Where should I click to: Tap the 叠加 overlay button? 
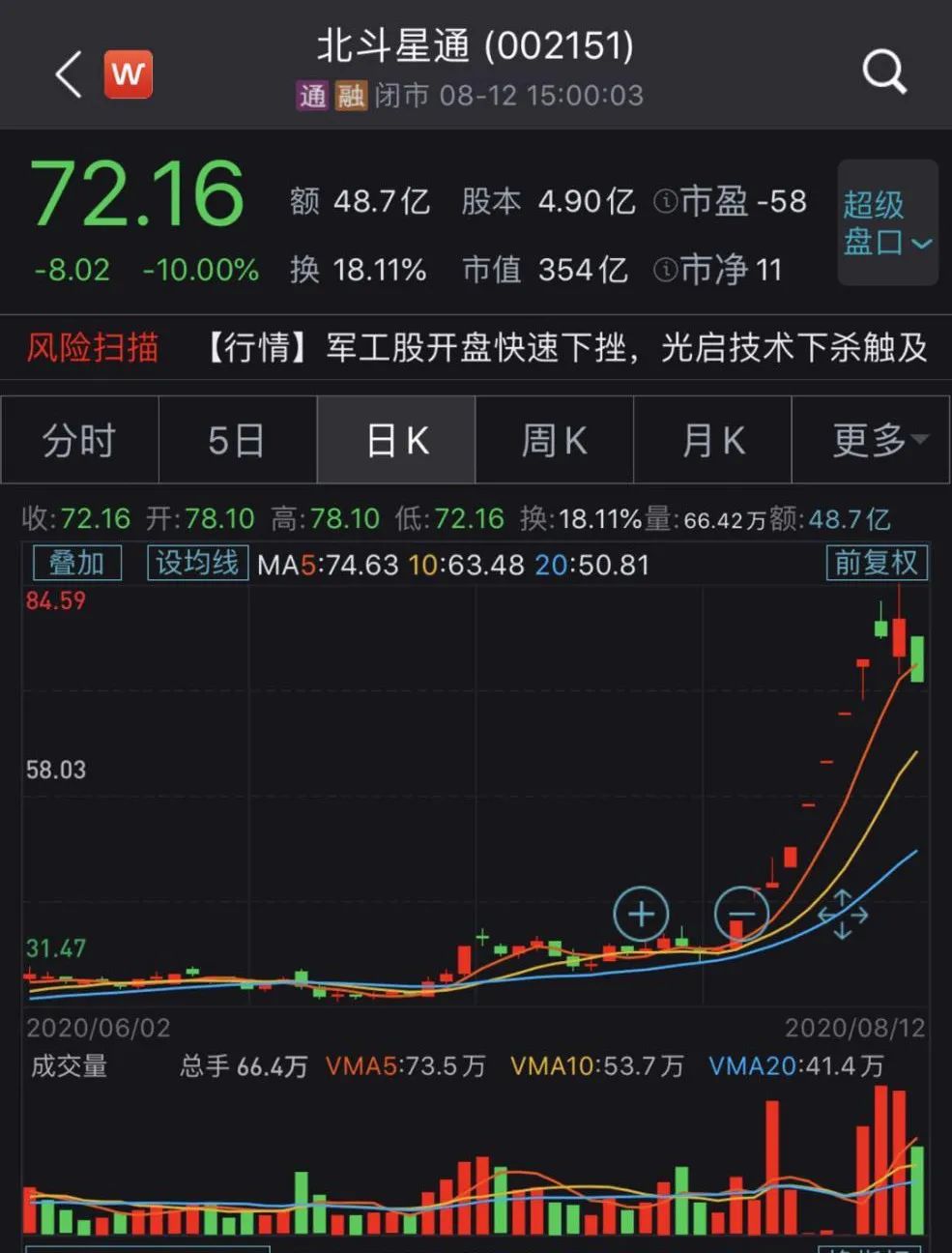point(77,563)
